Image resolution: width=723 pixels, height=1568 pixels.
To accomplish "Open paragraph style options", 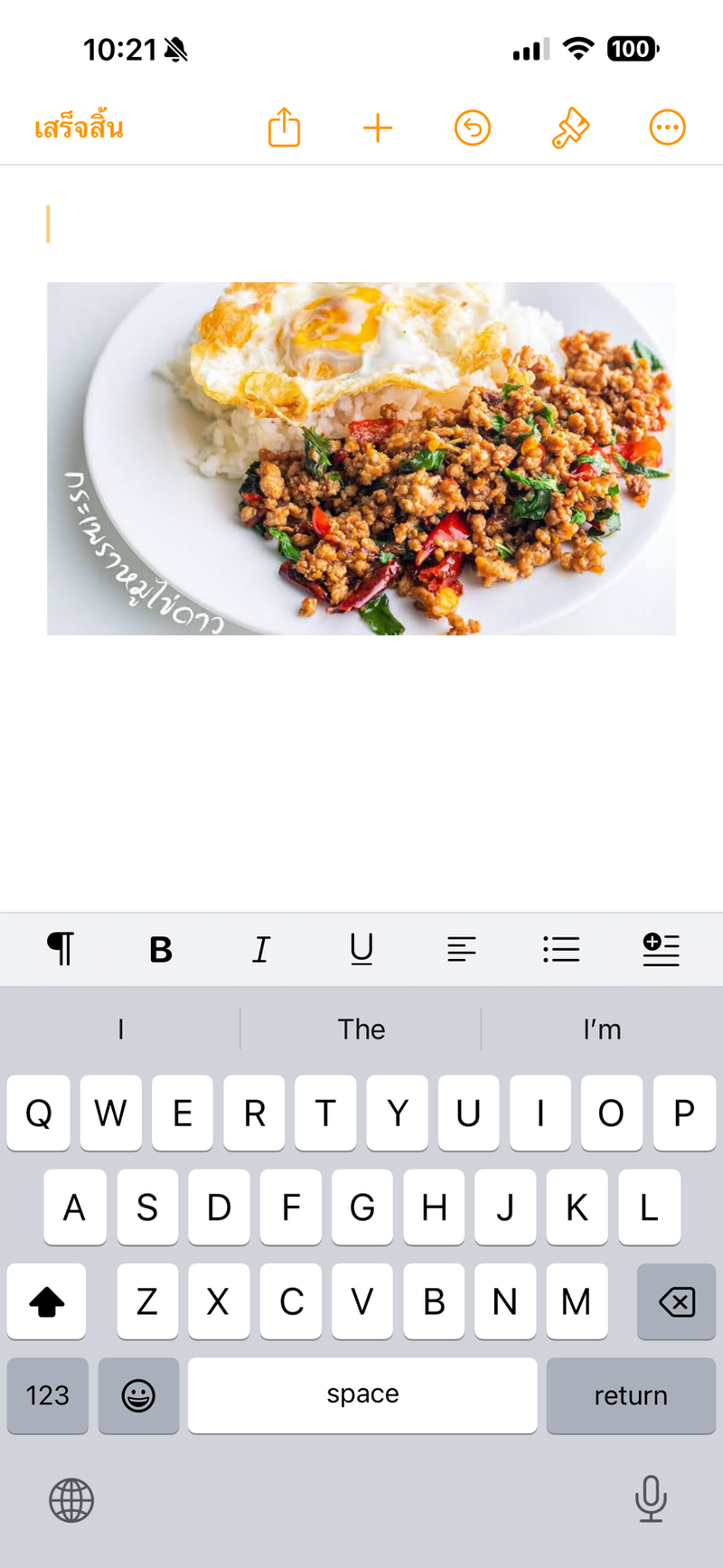I will tap(61, 949).
